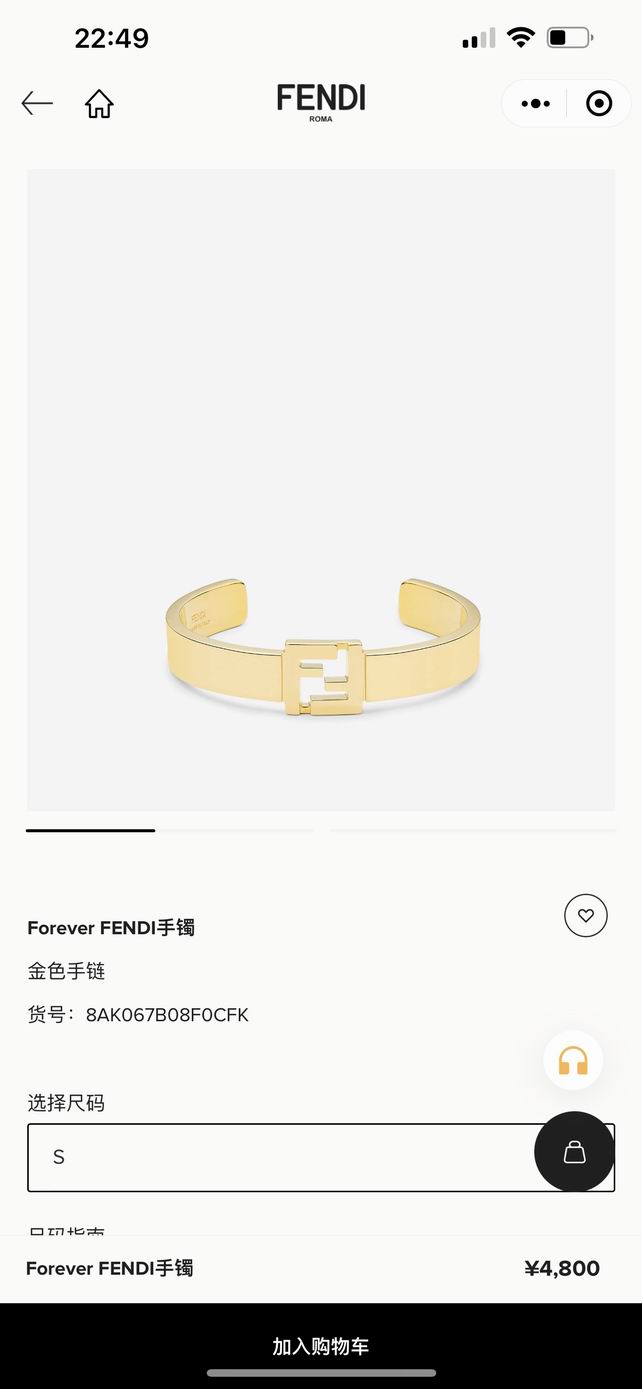Contact customer service via the headset icon

tap(573, 1060)
